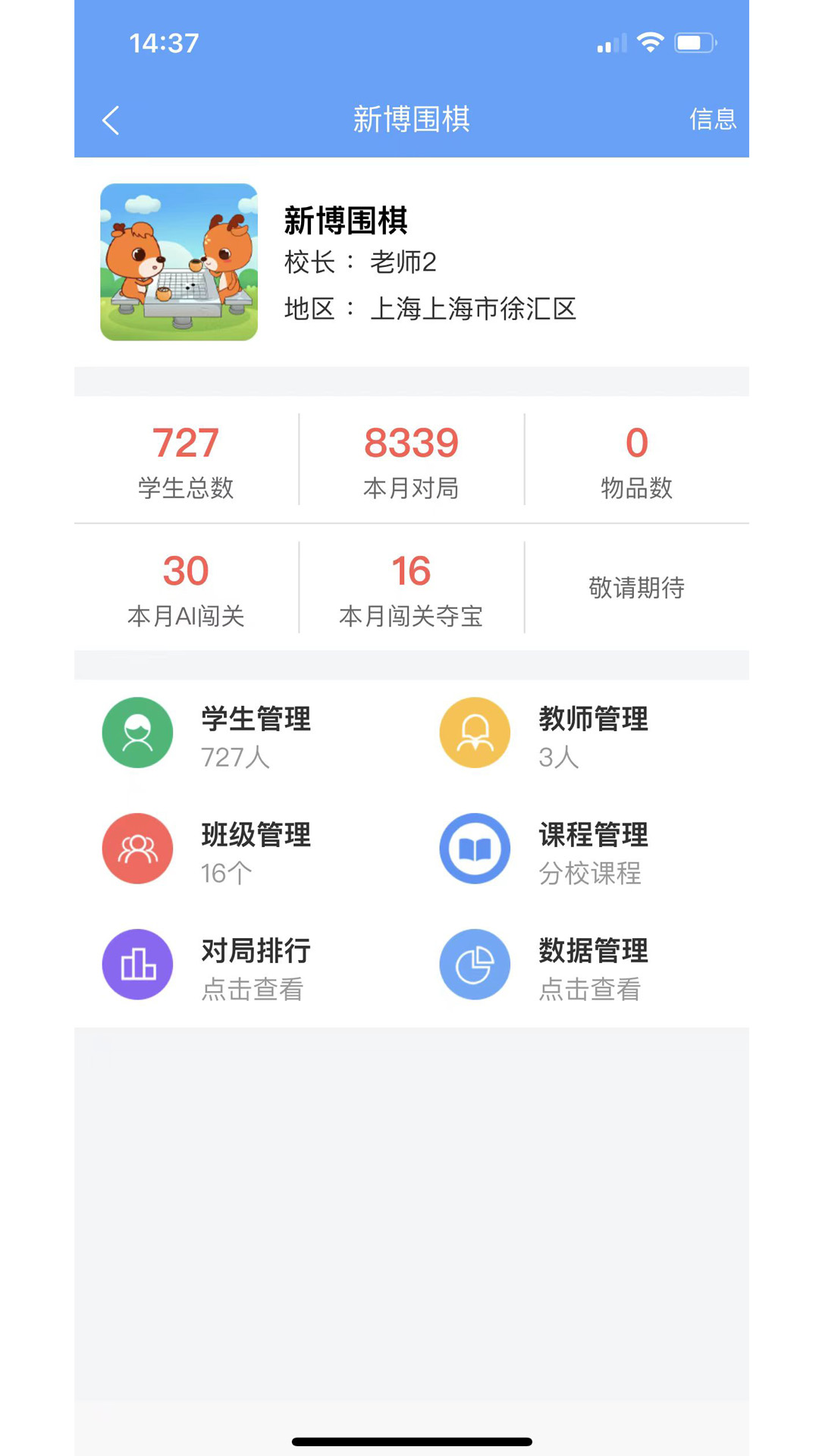Open 班级管理 (class management) icon
Viewport: 819px width, 1456px height.
[x=137, y=848]
